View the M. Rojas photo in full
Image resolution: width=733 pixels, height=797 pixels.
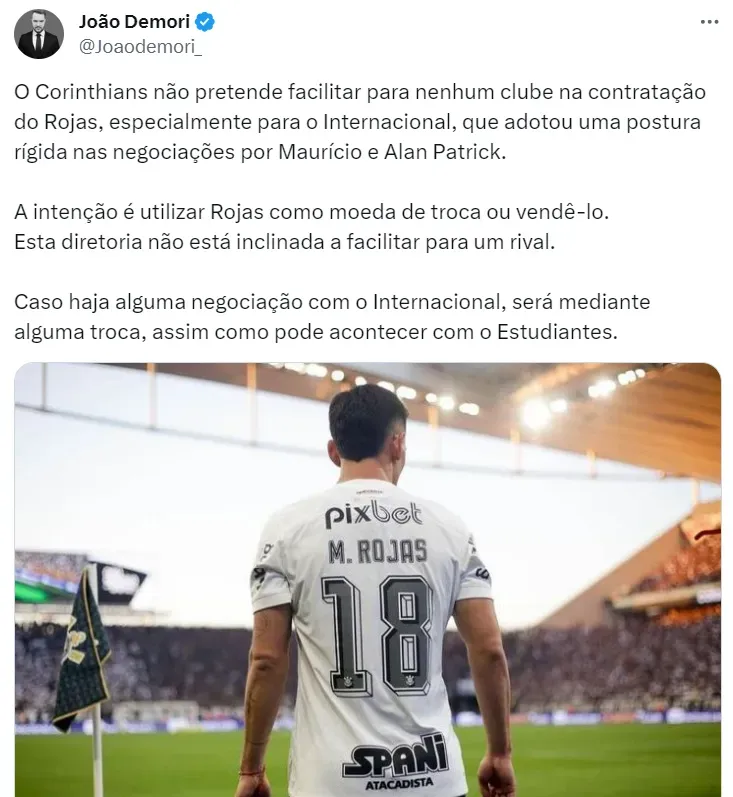pos(367,578)
